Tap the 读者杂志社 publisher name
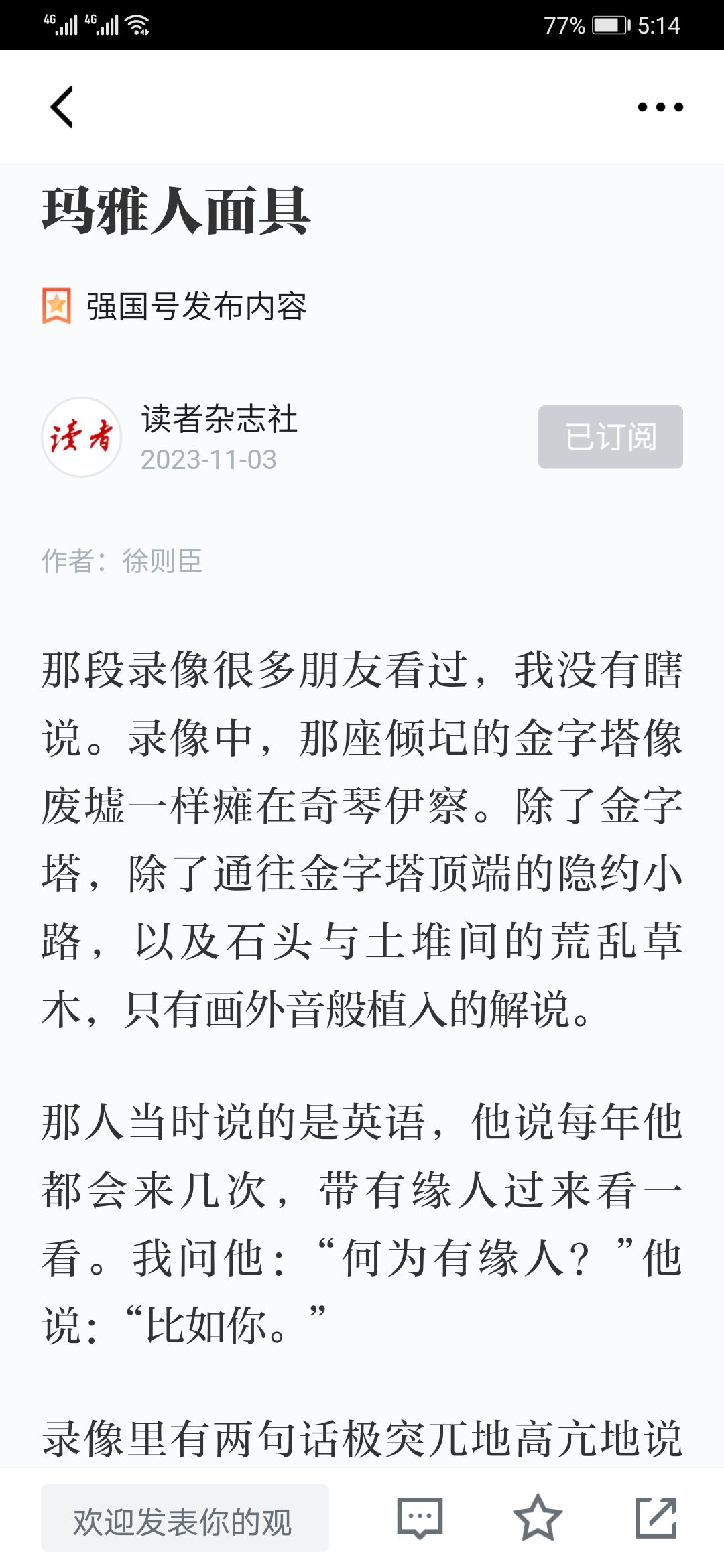 pos(219,419)
